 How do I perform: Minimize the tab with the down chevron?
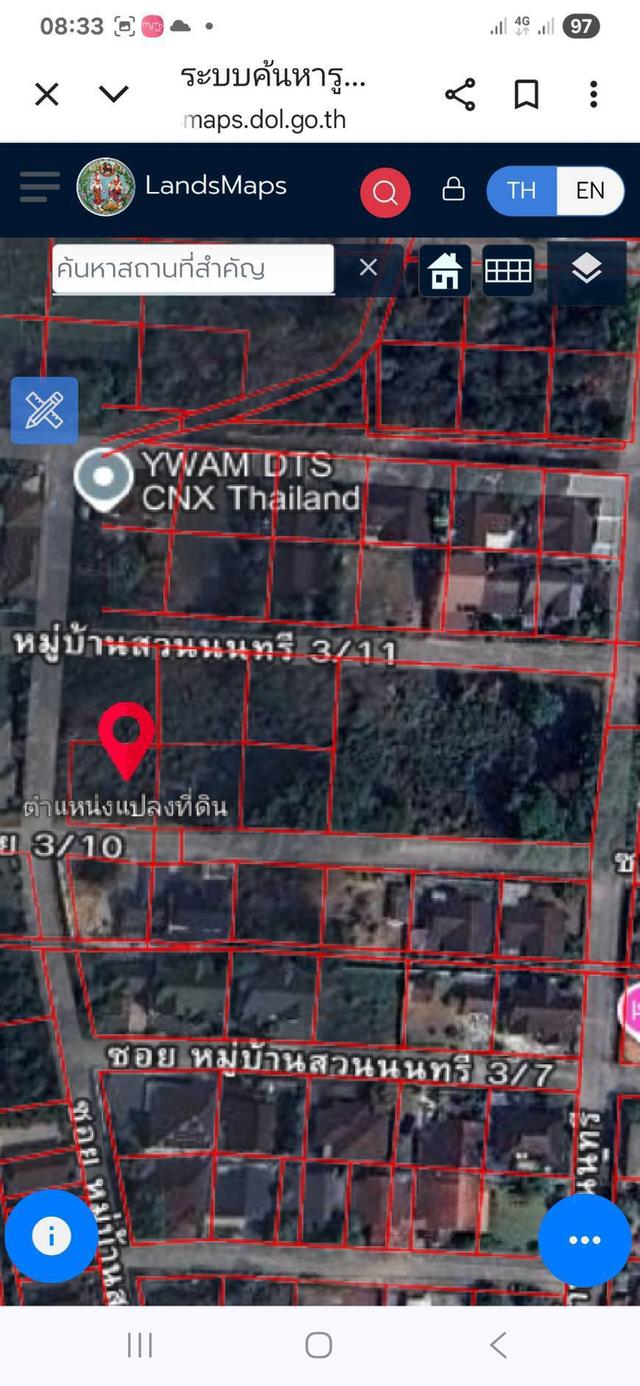pyautogui.click(x=114, y=95)
